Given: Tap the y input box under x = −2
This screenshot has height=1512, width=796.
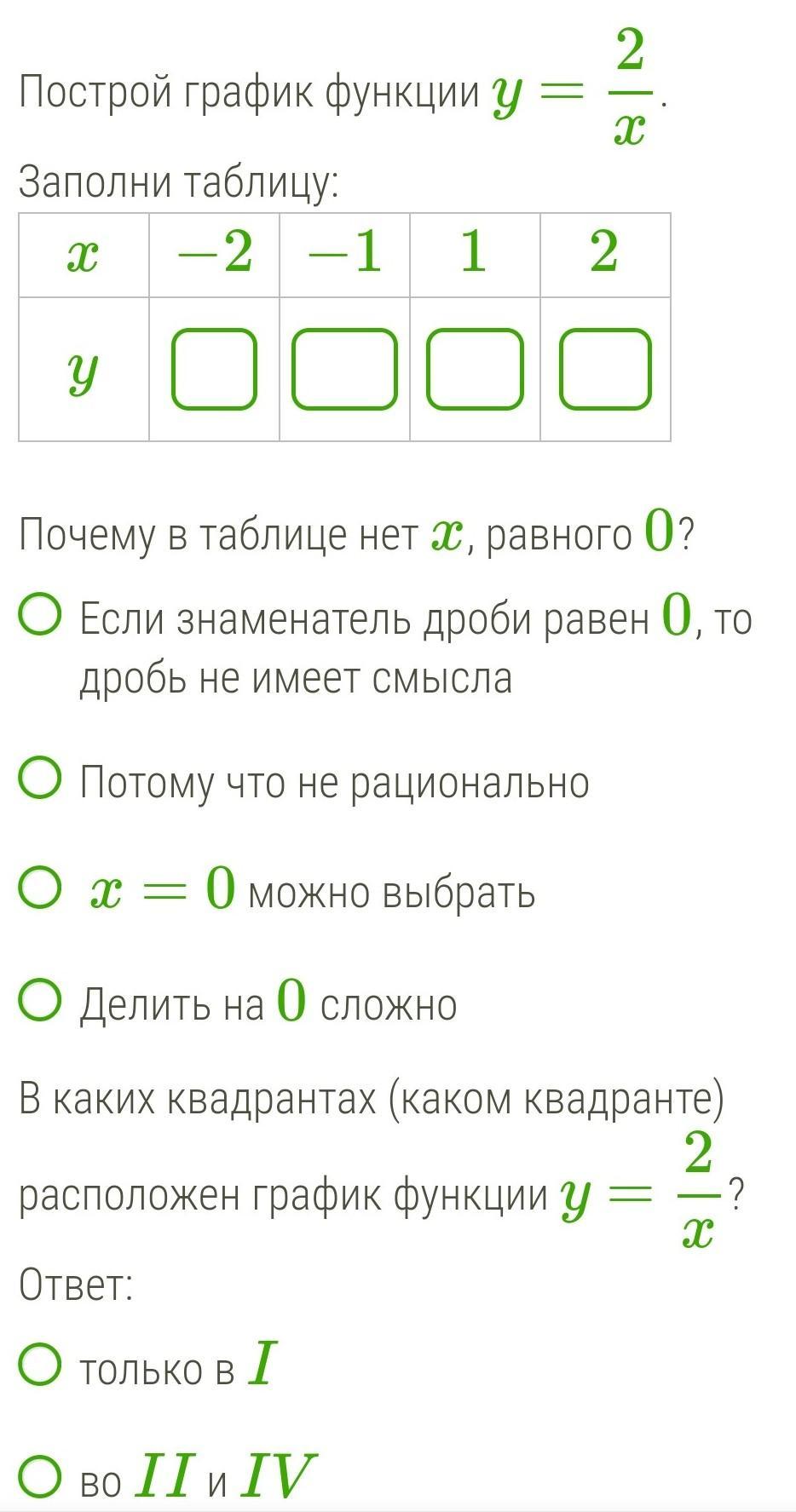Looking at the screenshot, I should pos(215,370).
